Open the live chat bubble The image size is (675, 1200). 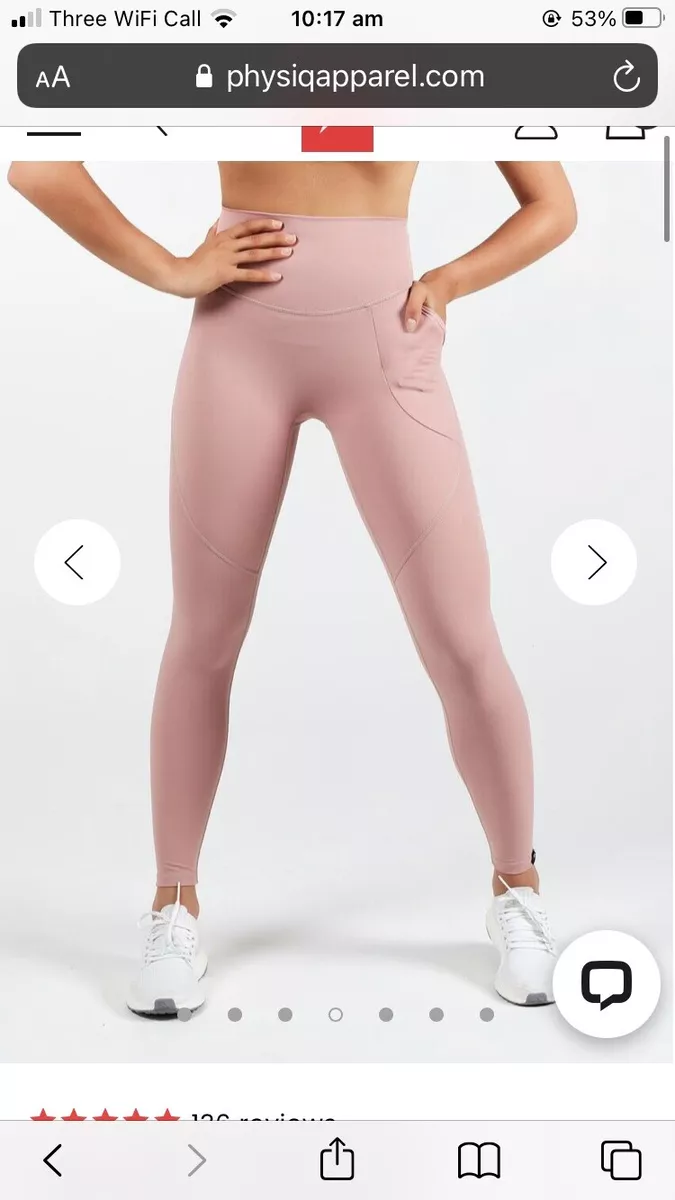tap(606, 983)
